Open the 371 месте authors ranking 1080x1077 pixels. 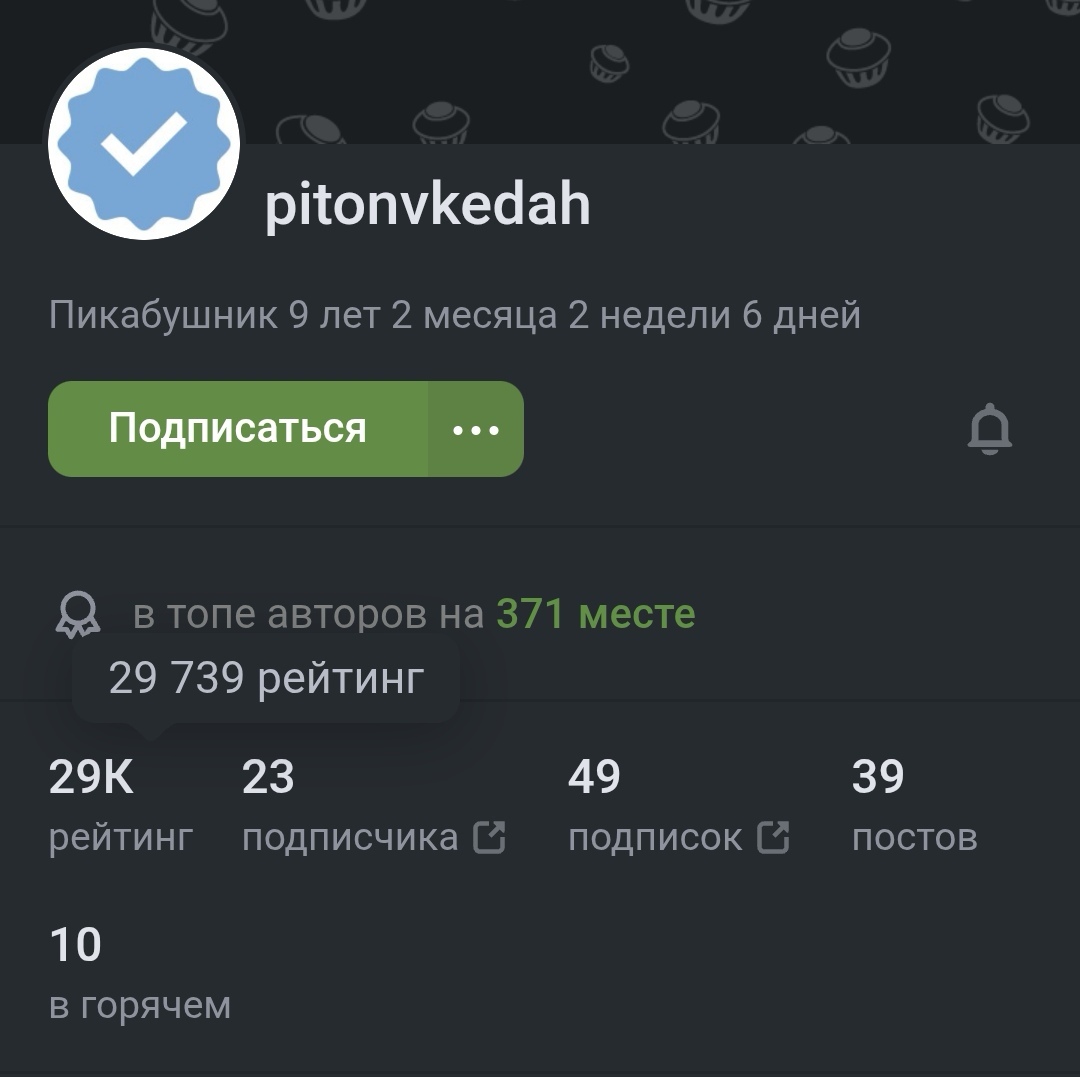click(595, 613)
